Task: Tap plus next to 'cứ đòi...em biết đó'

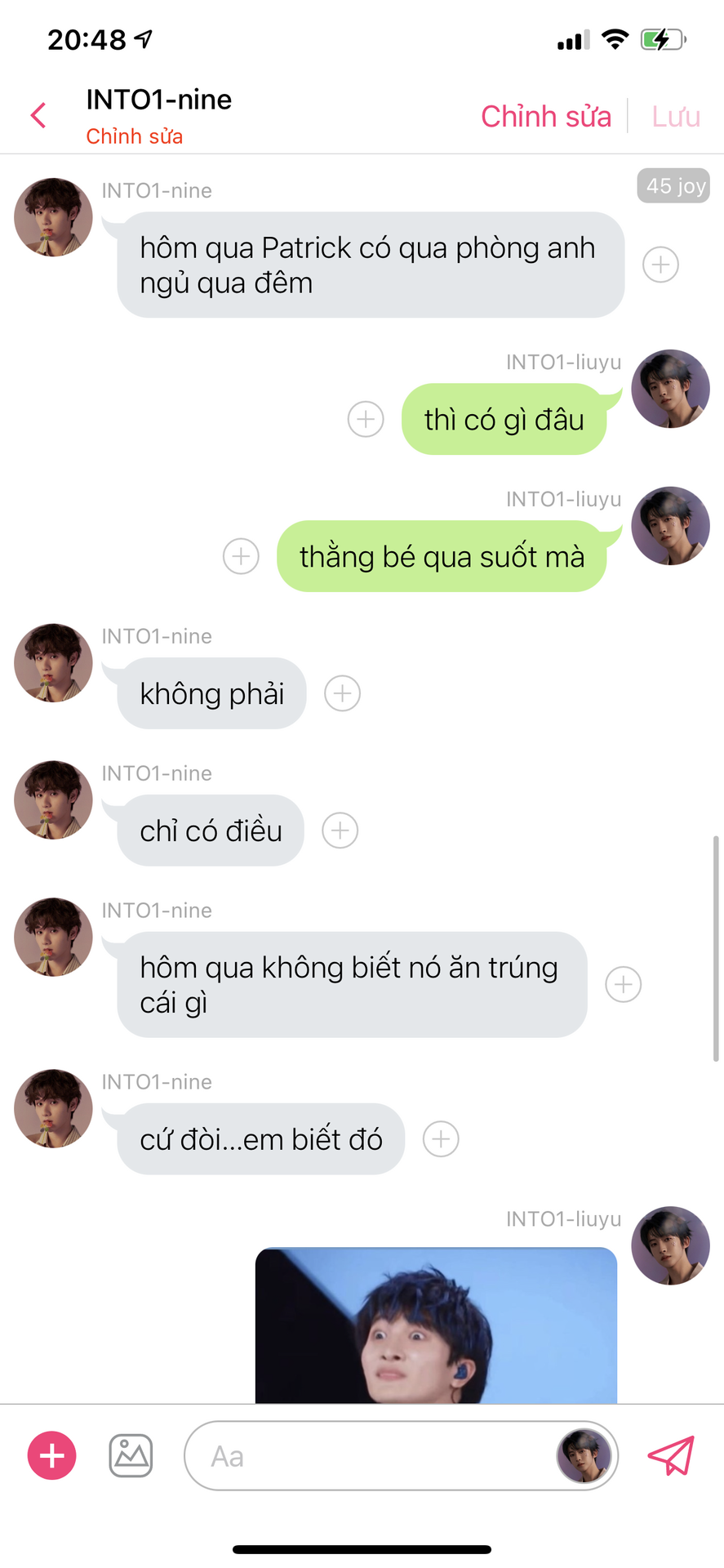Action: [x=441, y=1139]
